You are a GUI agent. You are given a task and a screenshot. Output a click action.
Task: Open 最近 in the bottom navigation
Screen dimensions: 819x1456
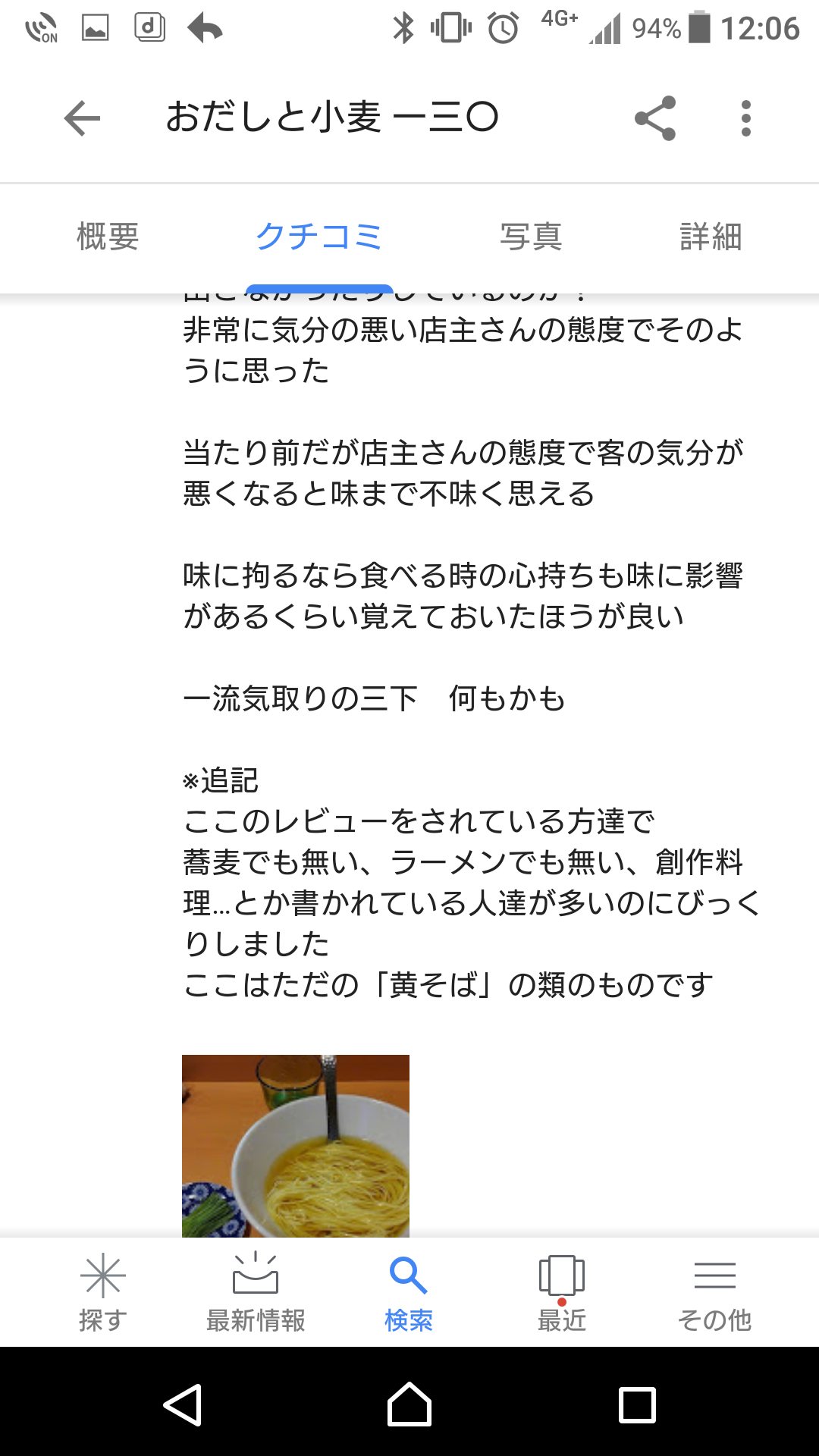pyautogui.click(x=562, y=1292)
